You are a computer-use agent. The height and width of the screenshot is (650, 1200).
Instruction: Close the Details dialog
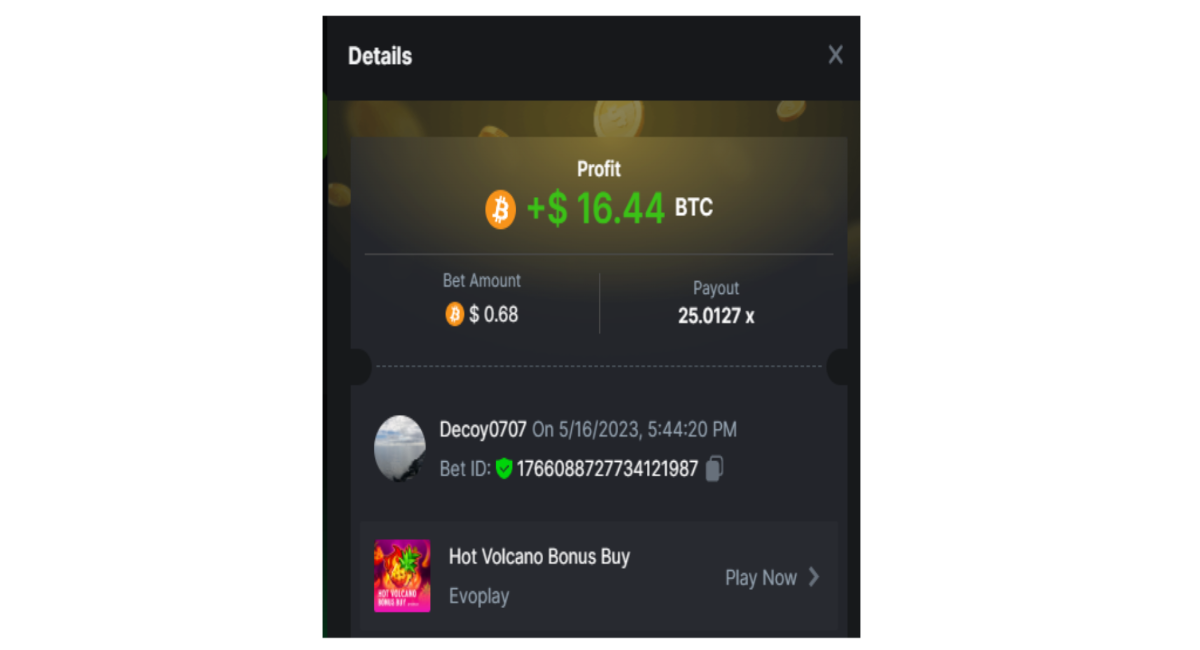coord(835,56)
